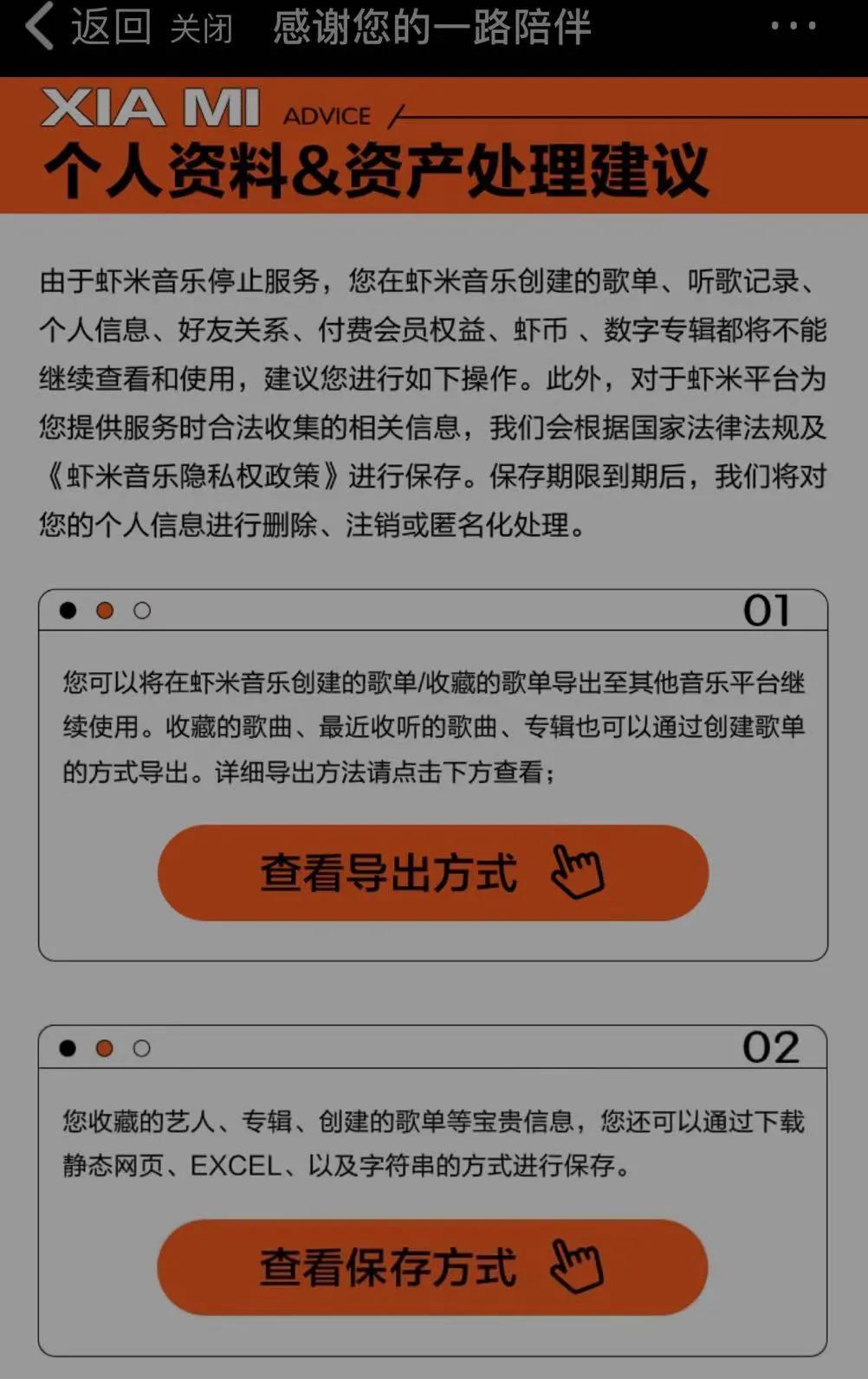Select the black dot on card 01
The height and width of the screenshot is (1379, 868).
pyautogui.click(x=67, y=612)
